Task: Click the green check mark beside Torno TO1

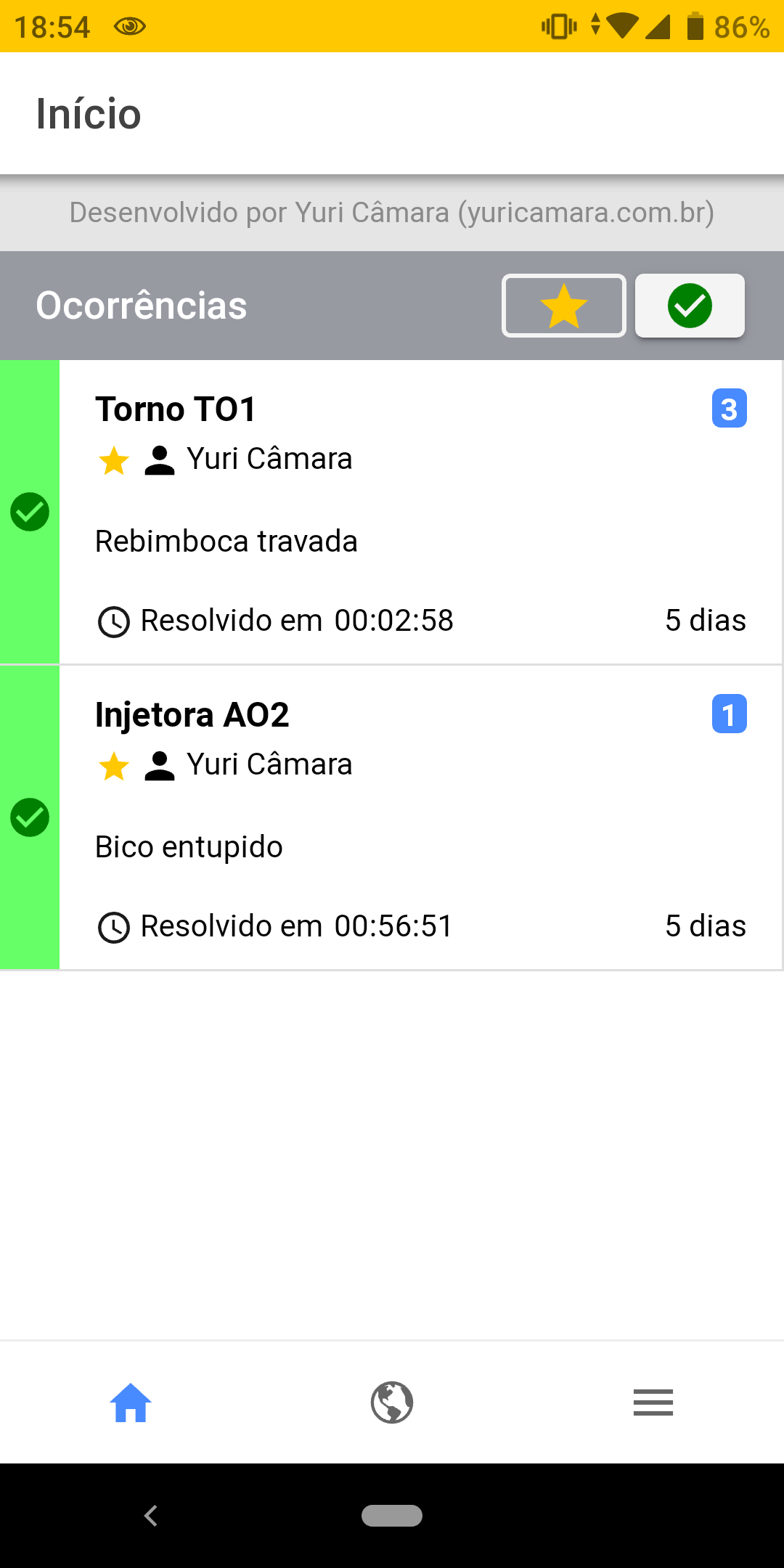Action: (x=30, y=513)
